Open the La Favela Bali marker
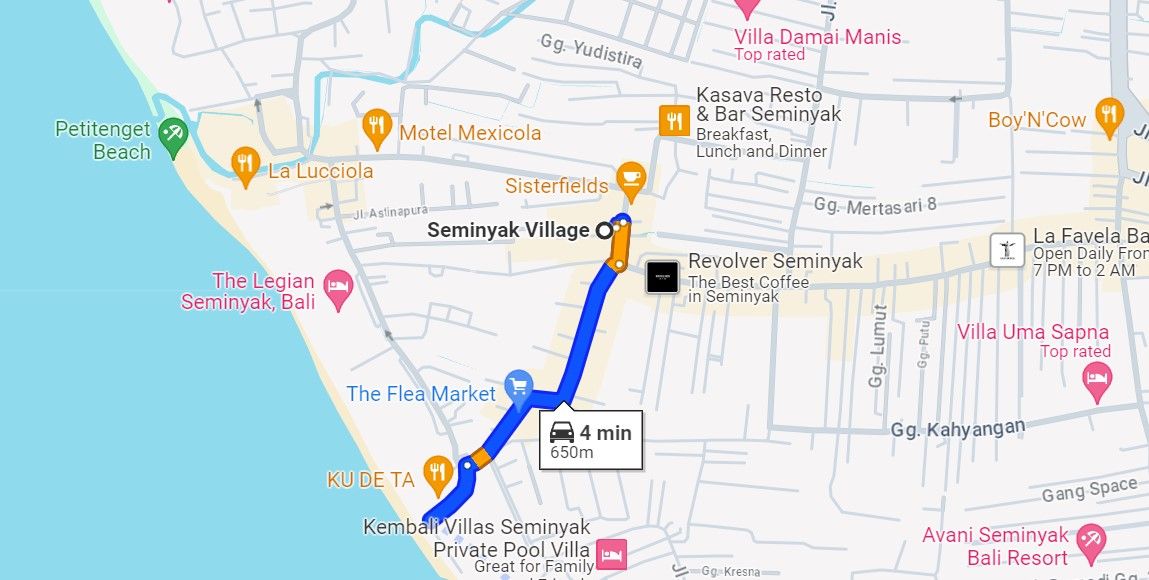This screenshot has width=1149, height=580. point(1007,250)
